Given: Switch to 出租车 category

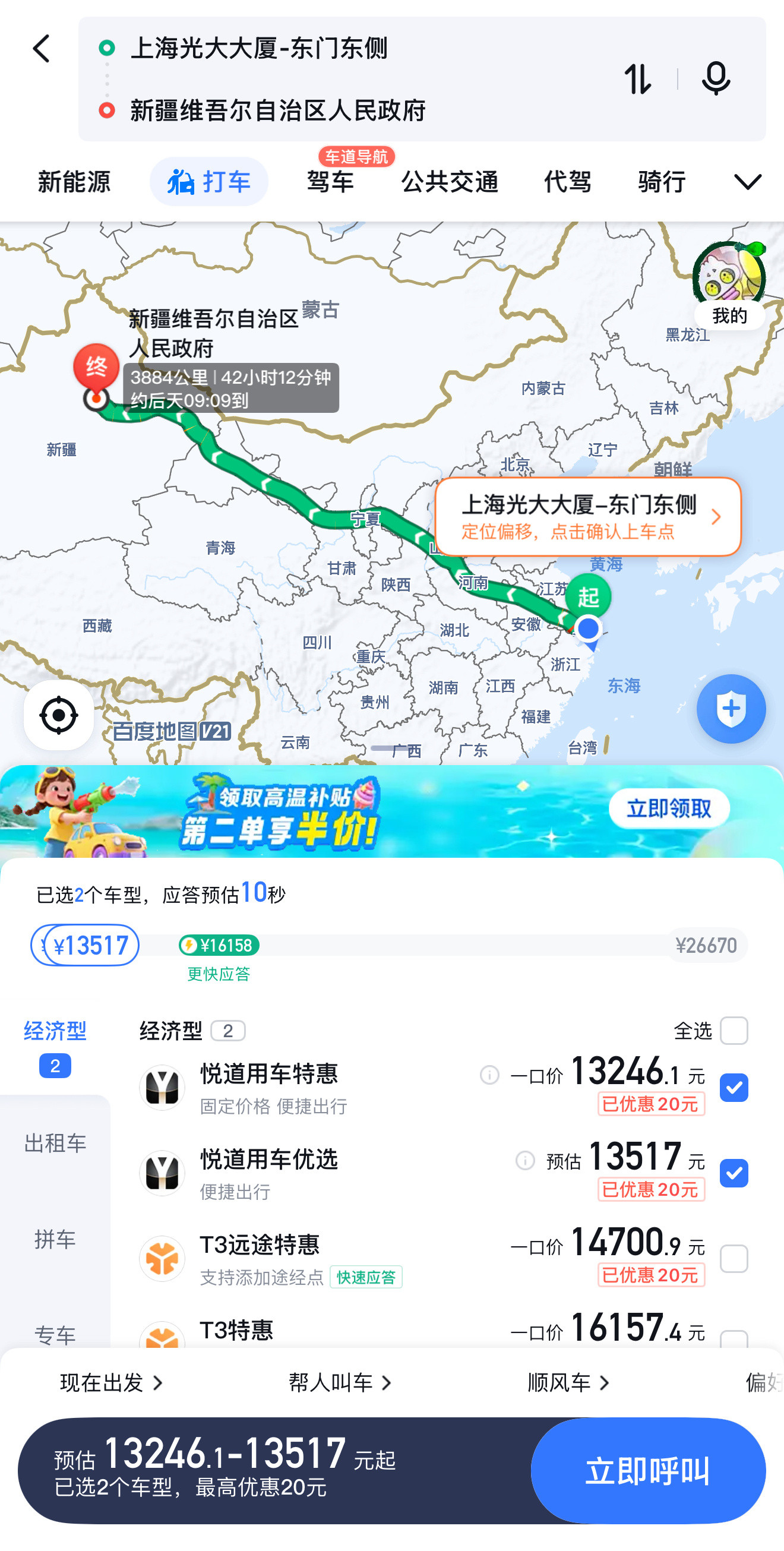Looking at the screenshot, I should [x=55, y=1143].
